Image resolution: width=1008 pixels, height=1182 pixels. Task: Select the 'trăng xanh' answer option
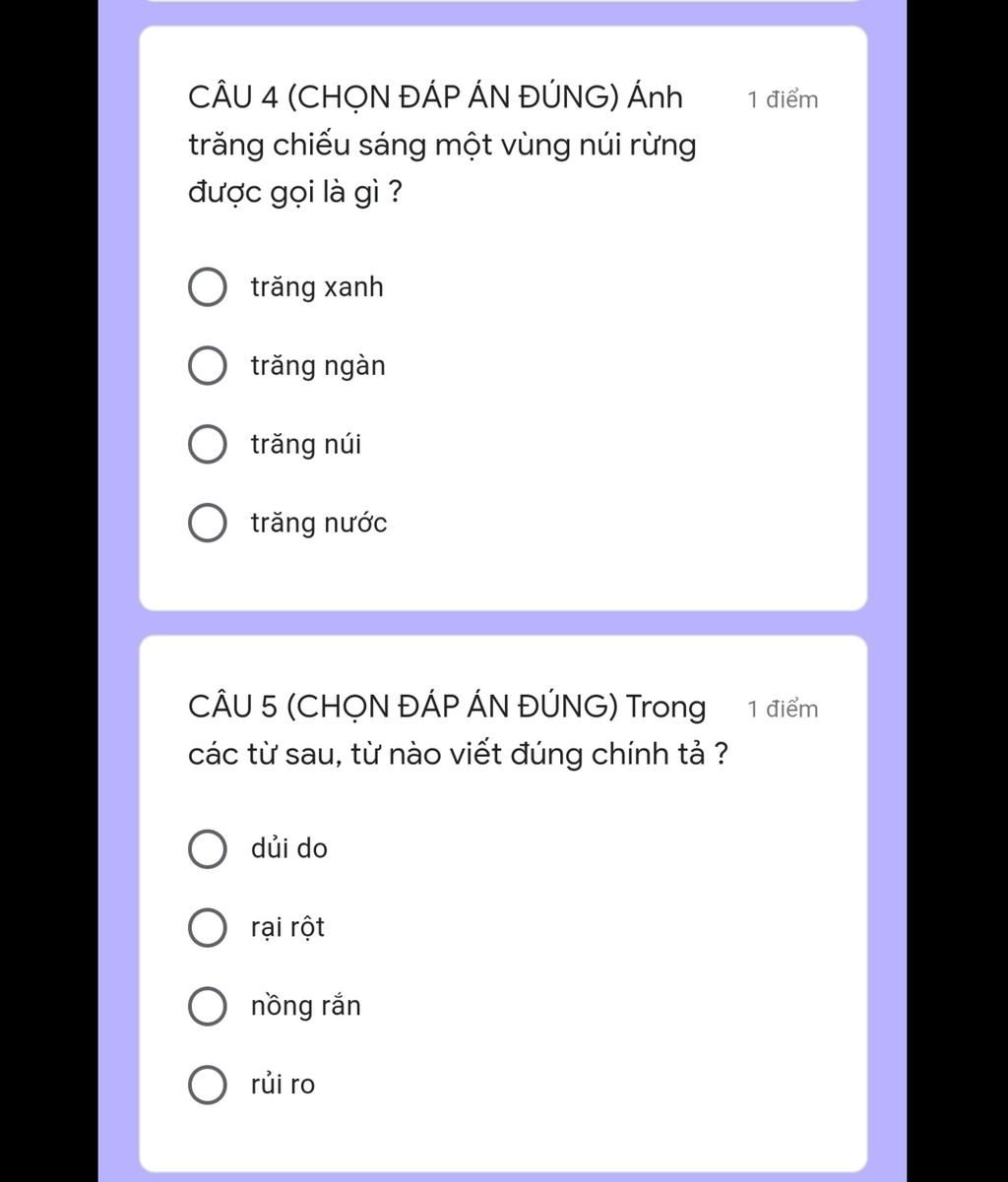207,287
